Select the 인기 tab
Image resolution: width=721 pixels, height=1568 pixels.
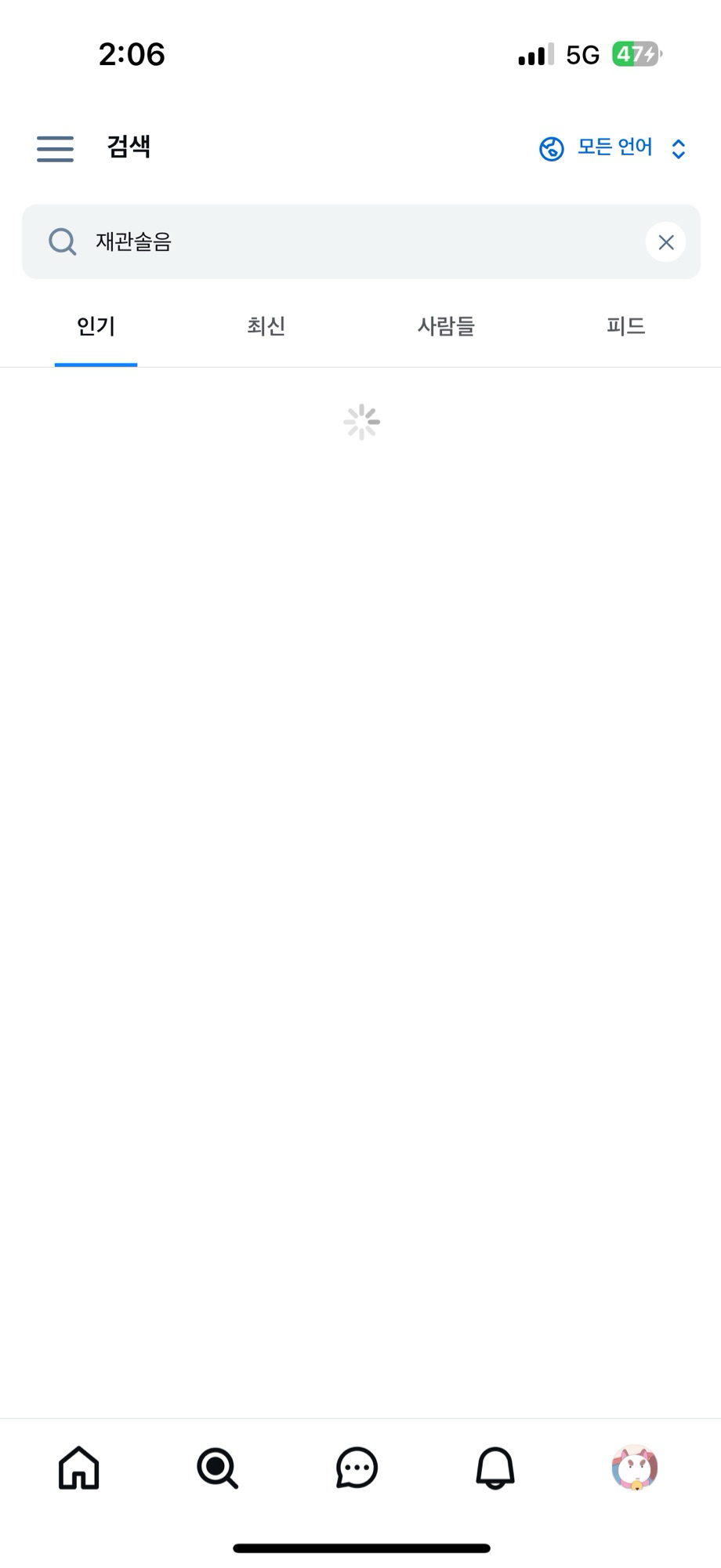tap(96, 326)
